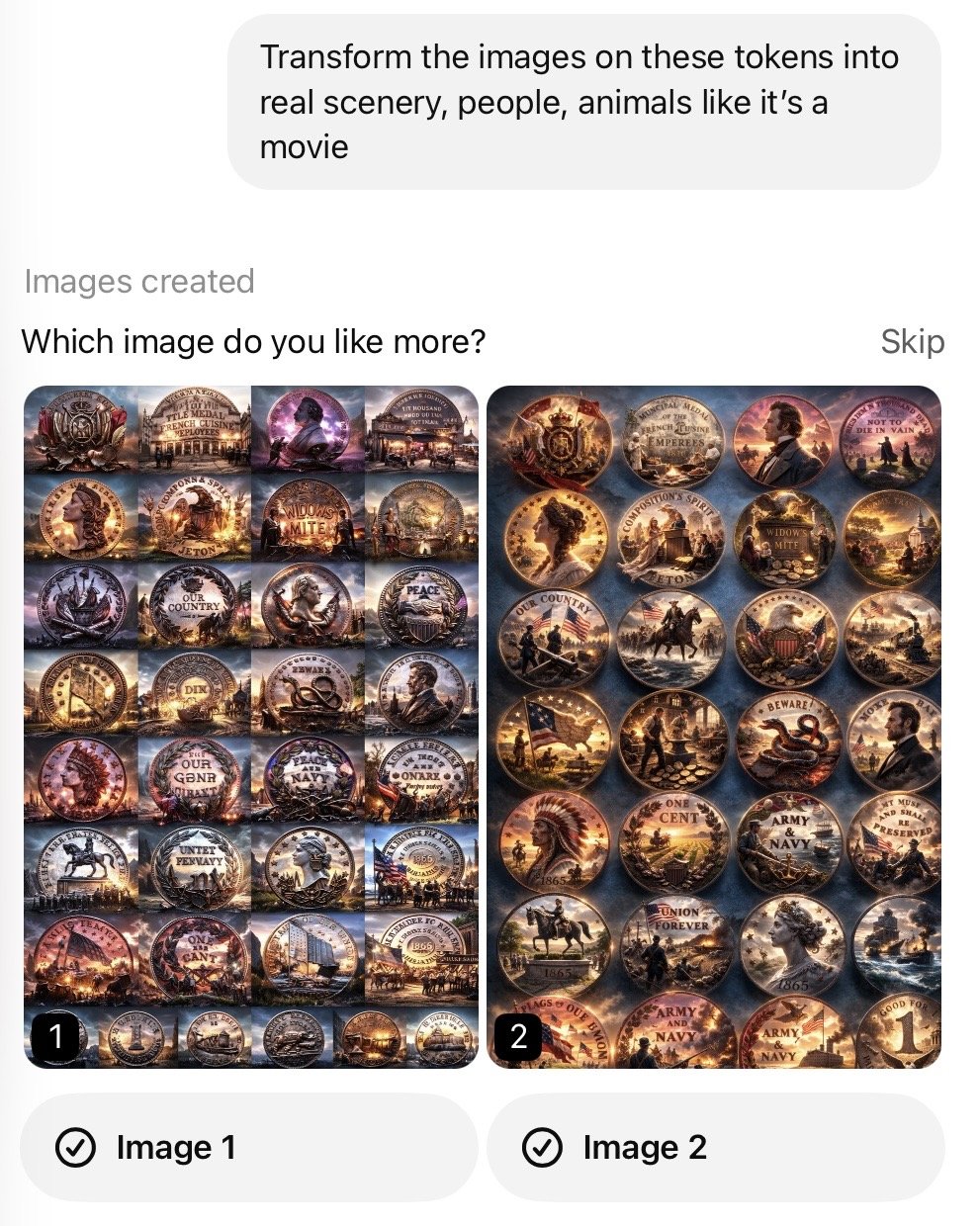Screen dimensions: 980x1226
Task: Open generated image numbered 2
Action: pyautogui.click(x=714, y=727)
